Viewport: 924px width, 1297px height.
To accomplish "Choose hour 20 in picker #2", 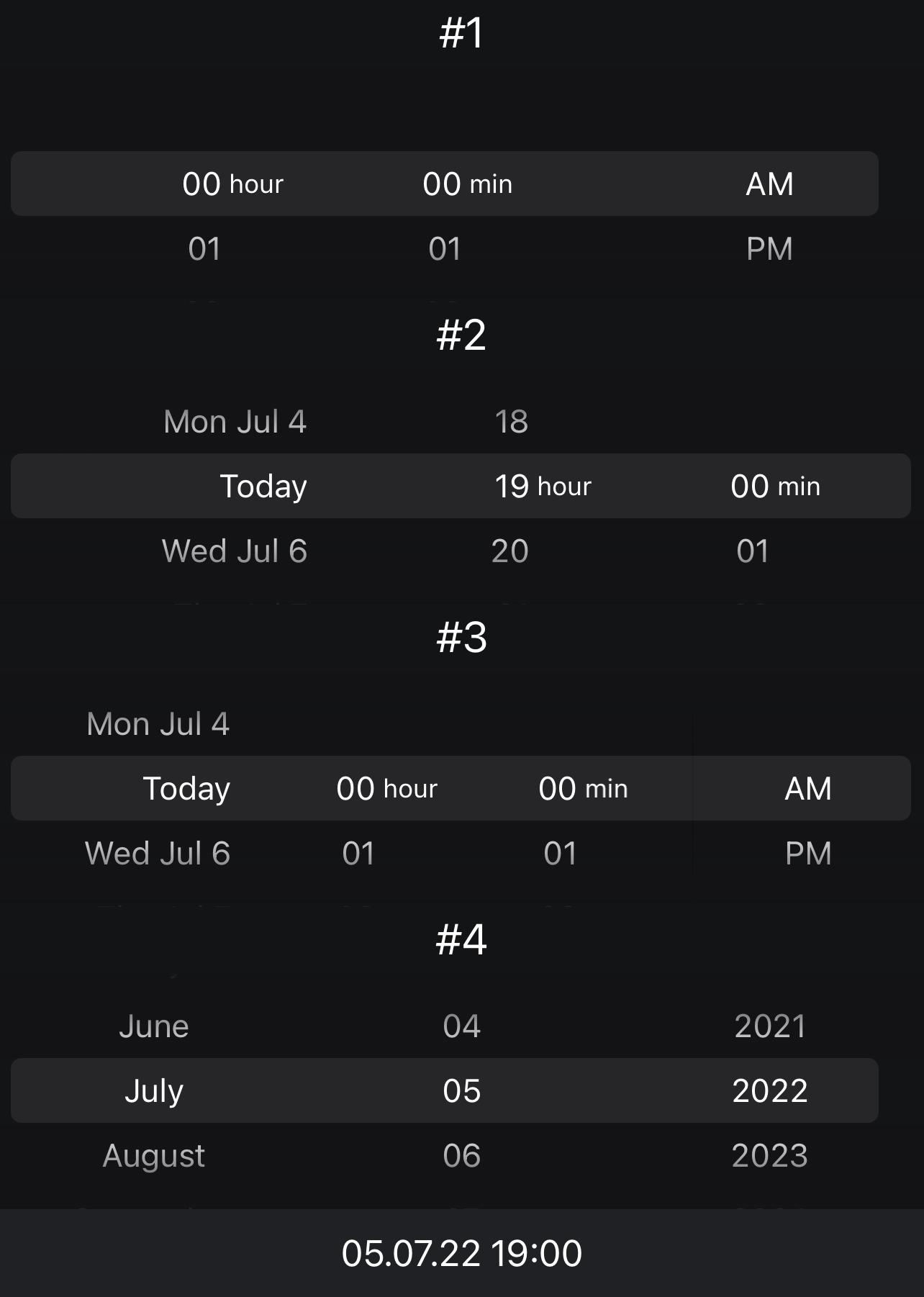I will pos(509,551).
